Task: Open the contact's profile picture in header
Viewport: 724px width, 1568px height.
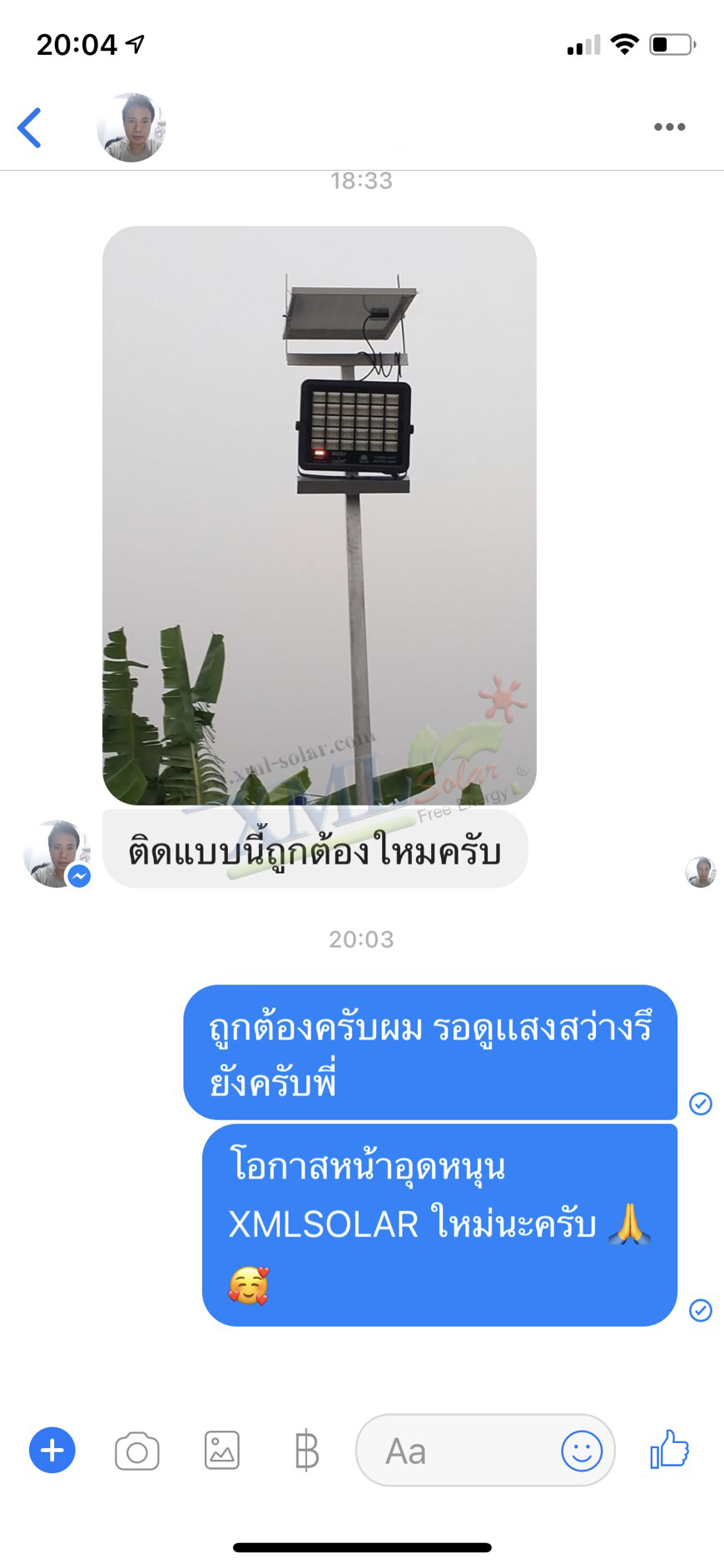Action: [131, 127]
